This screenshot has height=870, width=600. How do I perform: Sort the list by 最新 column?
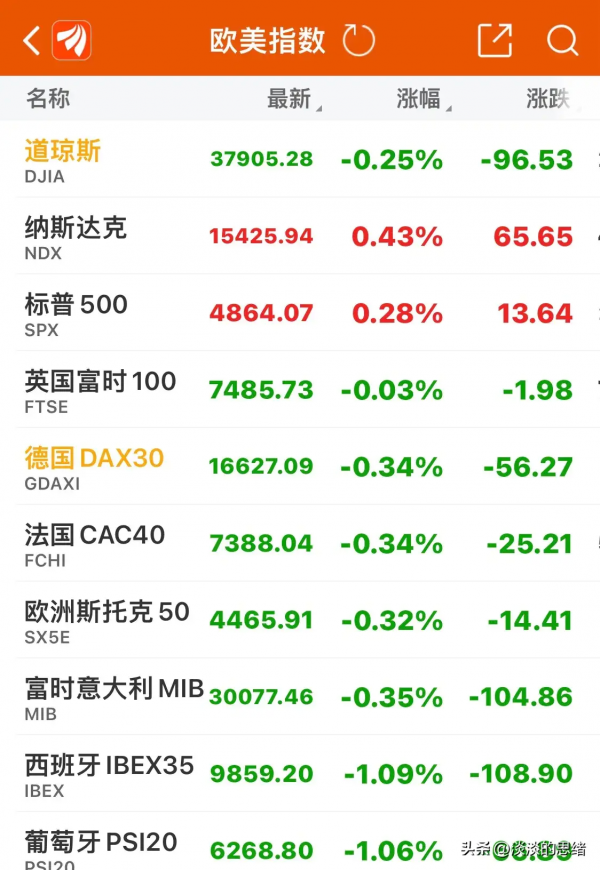coord(293,99)
